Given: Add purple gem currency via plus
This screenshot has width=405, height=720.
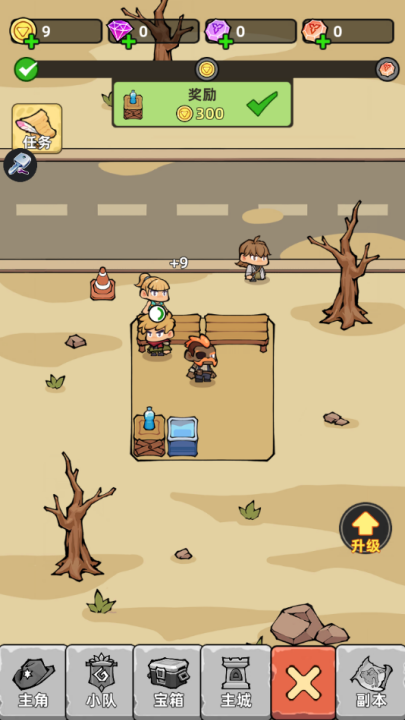Looking at the screenshot, I should (226, 42).
